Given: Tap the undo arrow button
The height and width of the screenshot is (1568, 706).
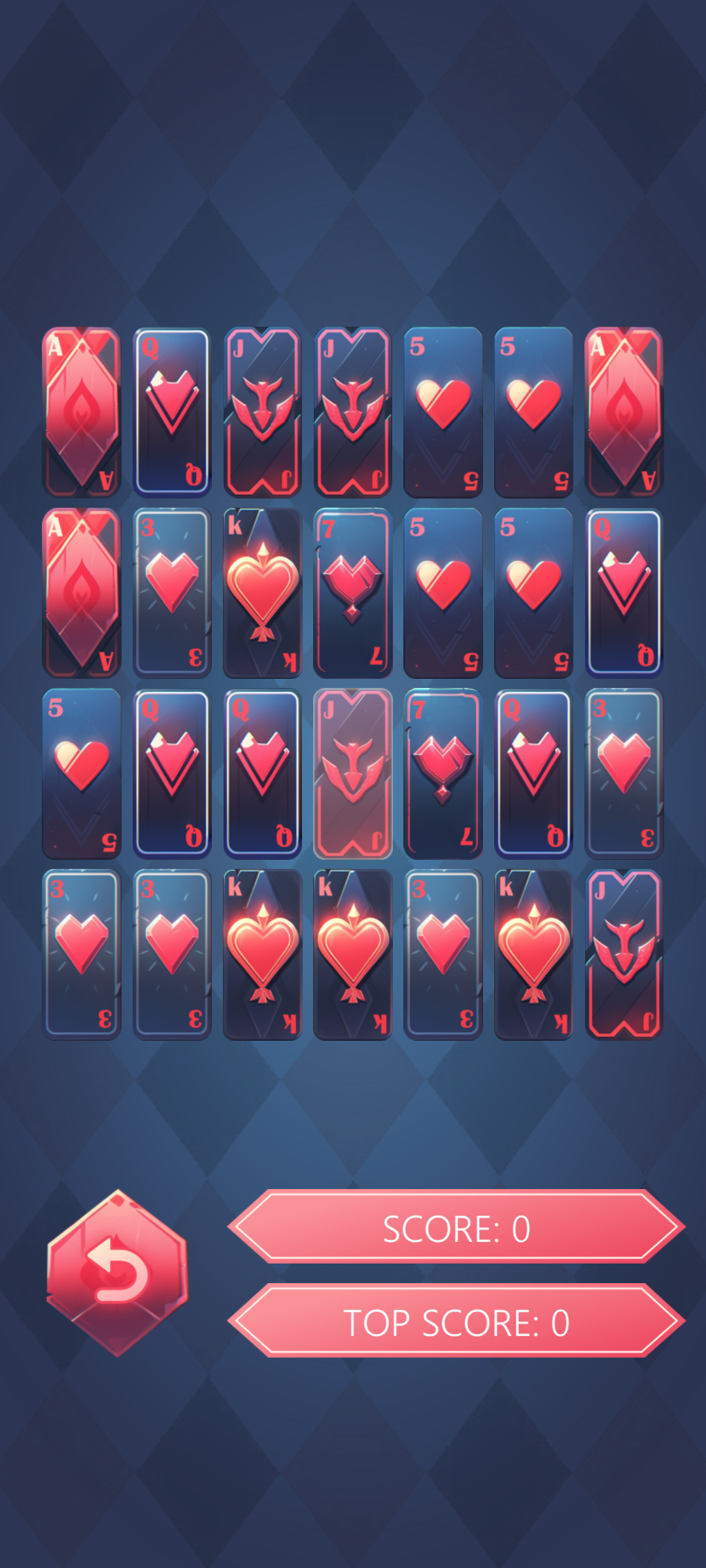Looking at the screenshot, I should coord(118,1273).
